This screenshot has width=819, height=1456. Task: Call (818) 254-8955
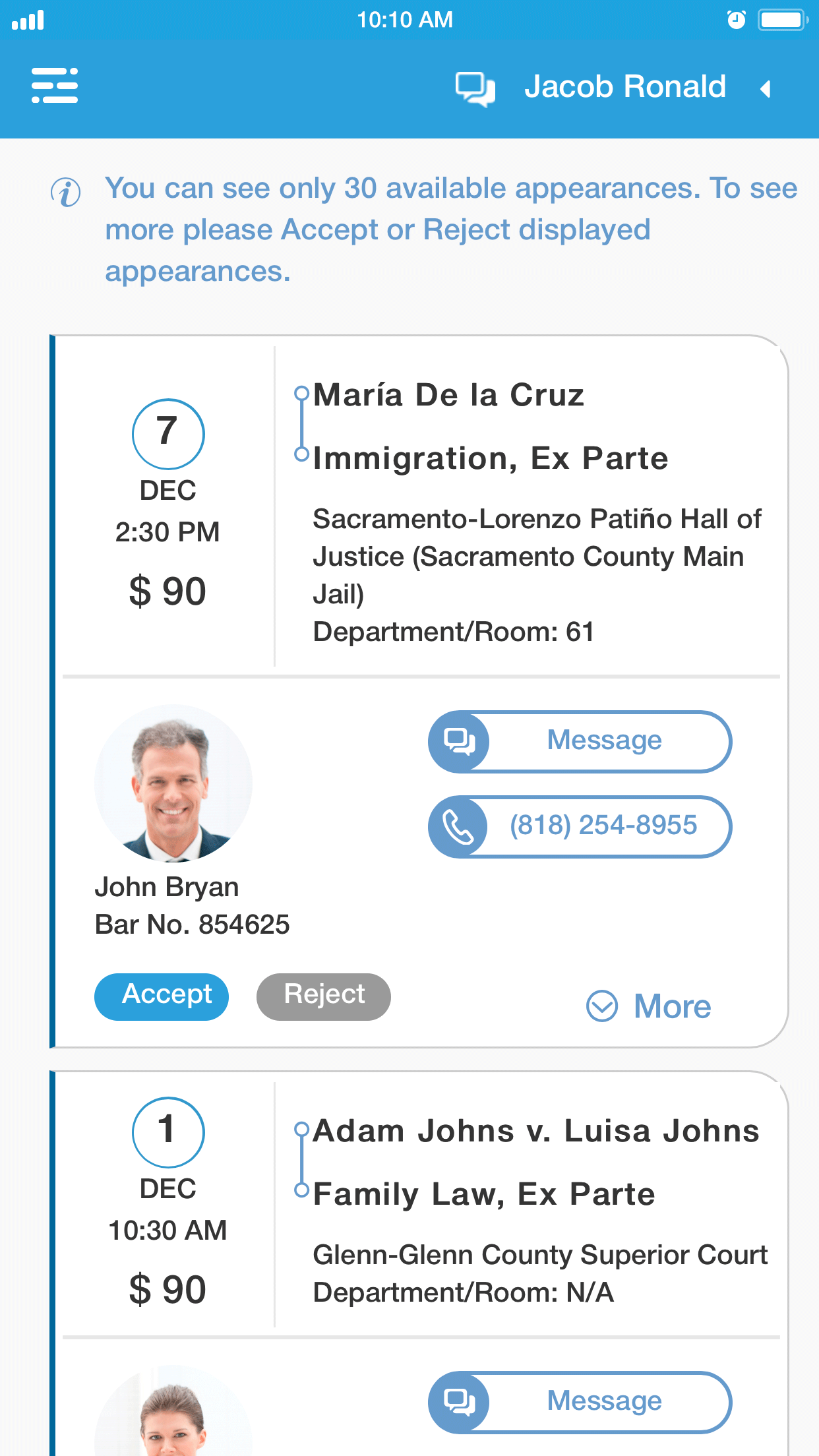pos(580,826)
